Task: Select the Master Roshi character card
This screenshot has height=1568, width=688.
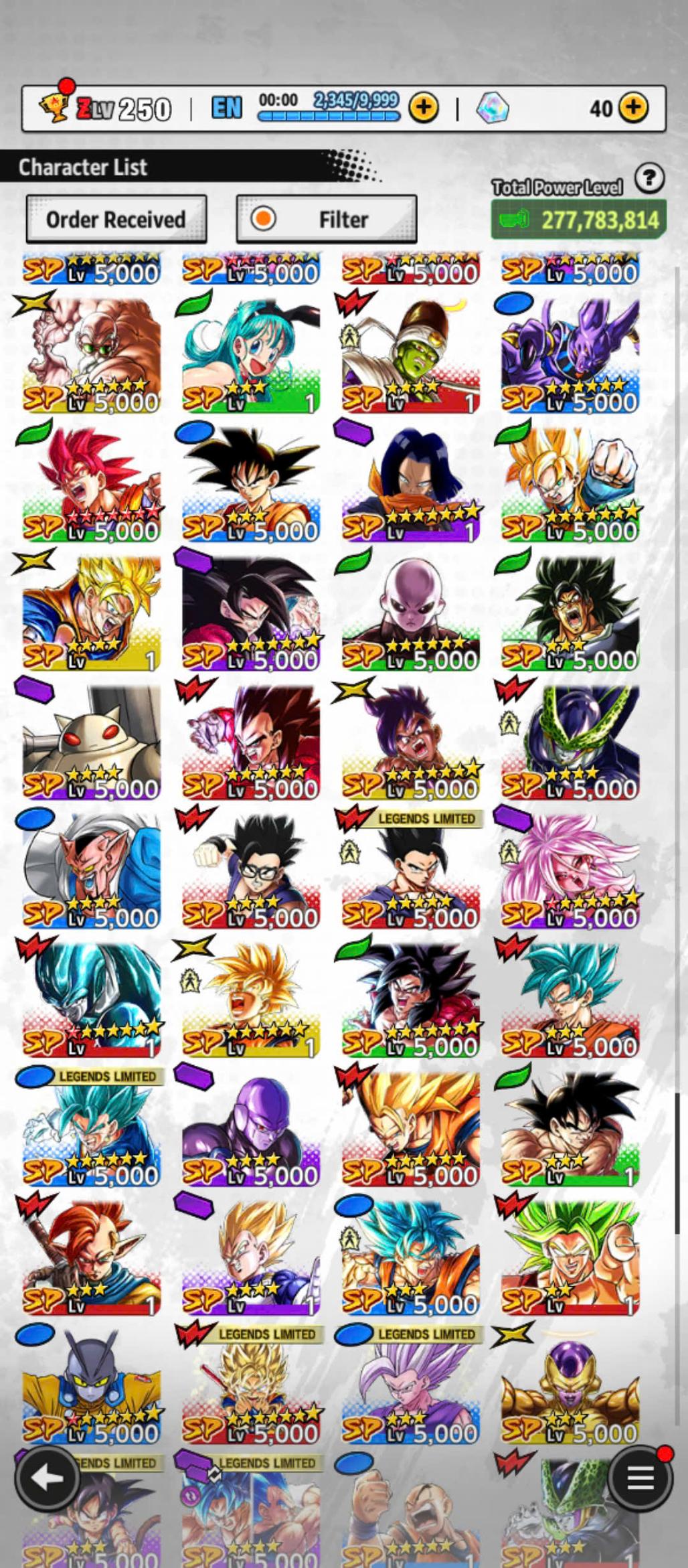Action: [x=92, y=355]
